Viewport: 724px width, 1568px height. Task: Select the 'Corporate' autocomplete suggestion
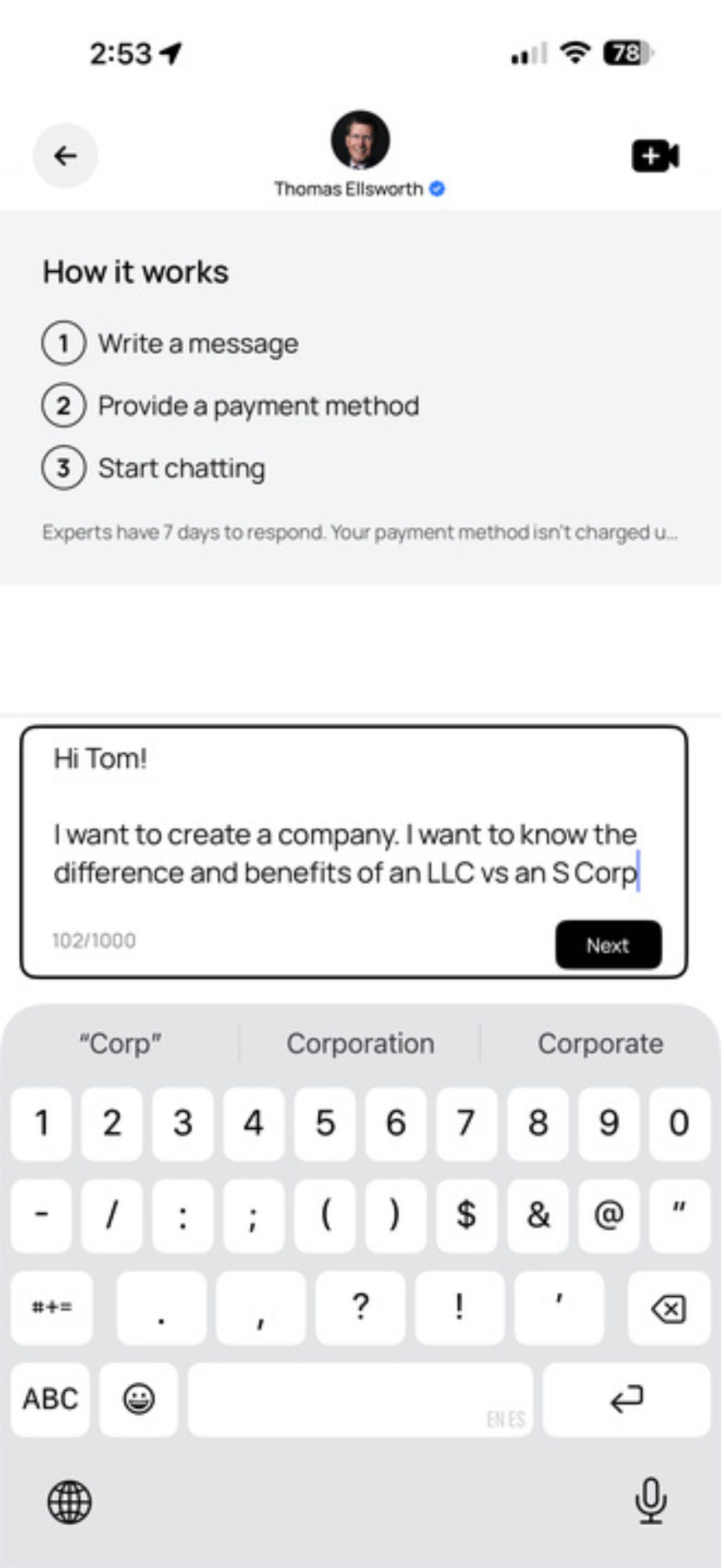600,1042
